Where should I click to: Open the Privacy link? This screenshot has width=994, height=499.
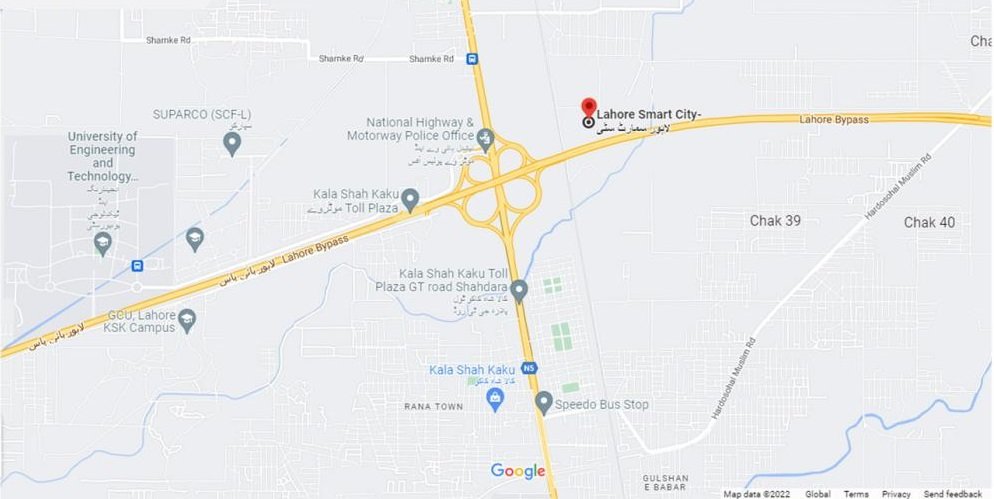pos(896,494)
